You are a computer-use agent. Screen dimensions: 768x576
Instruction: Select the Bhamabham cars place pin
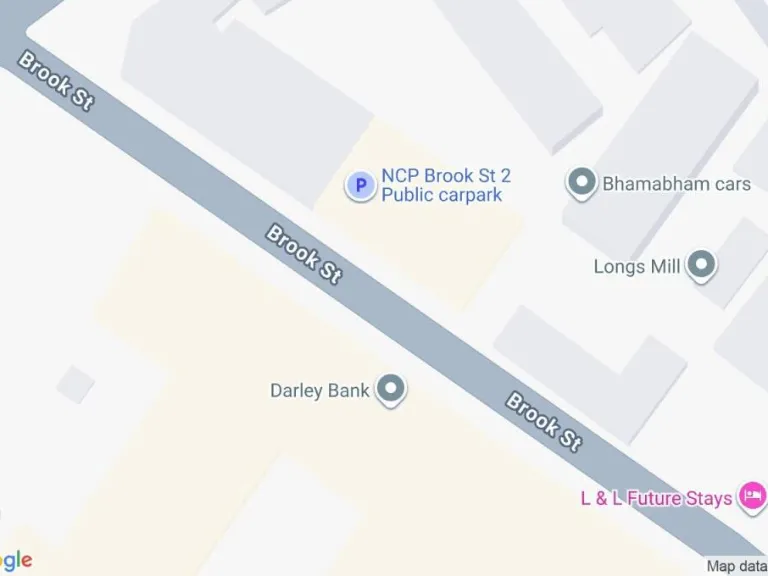[580, 183]
